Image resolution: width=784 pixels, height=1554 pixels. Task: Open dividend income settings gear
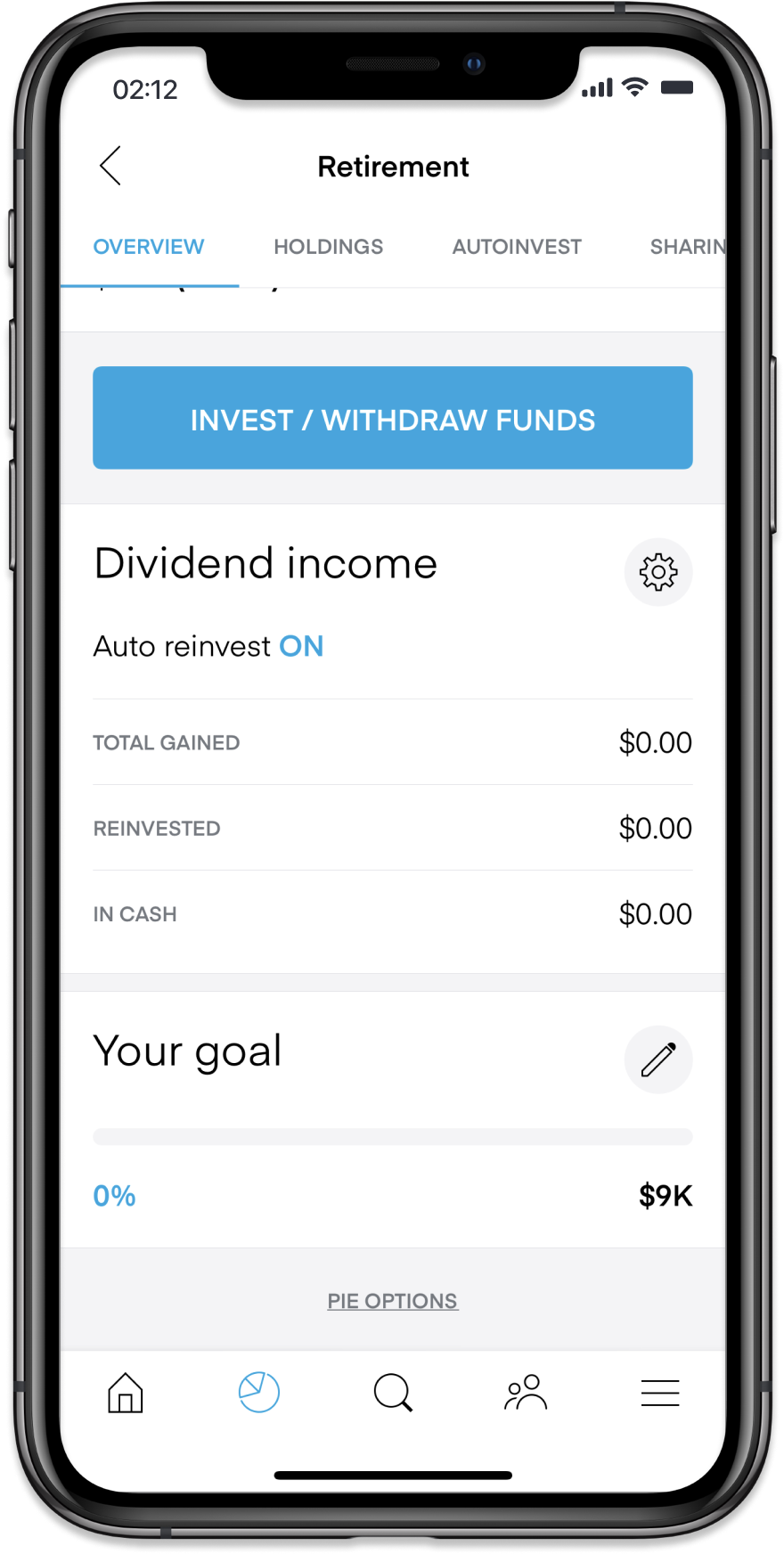[x=658, y=572]
